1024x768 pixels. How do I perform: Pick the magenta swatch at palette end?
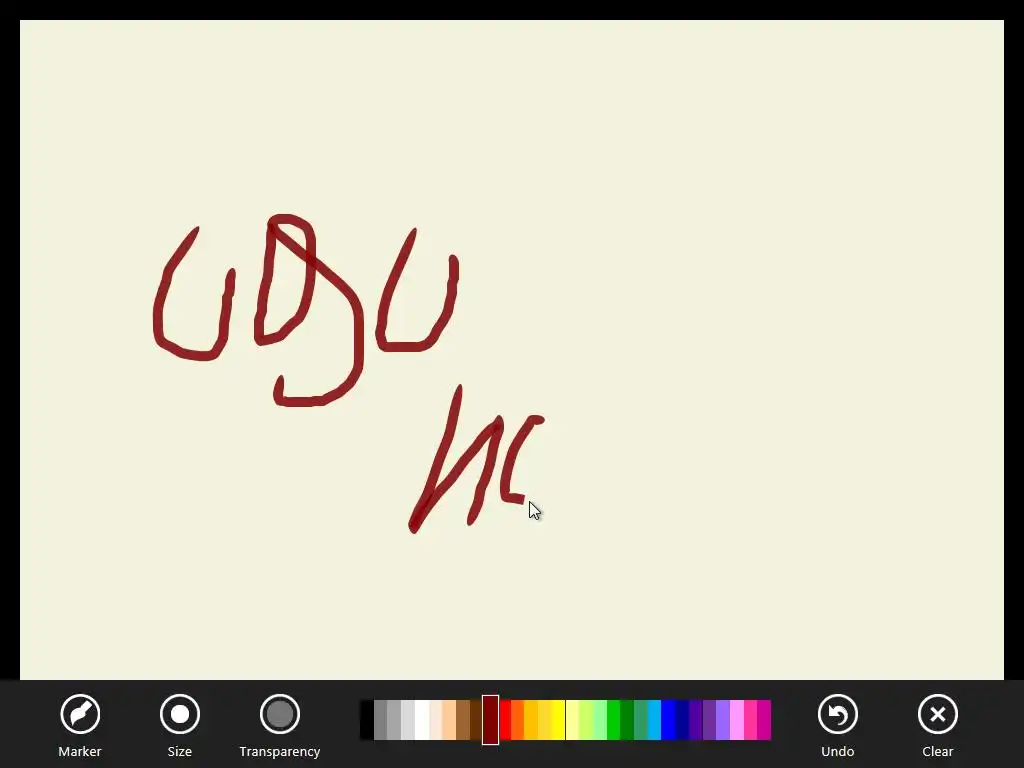(x=764, y=720)
